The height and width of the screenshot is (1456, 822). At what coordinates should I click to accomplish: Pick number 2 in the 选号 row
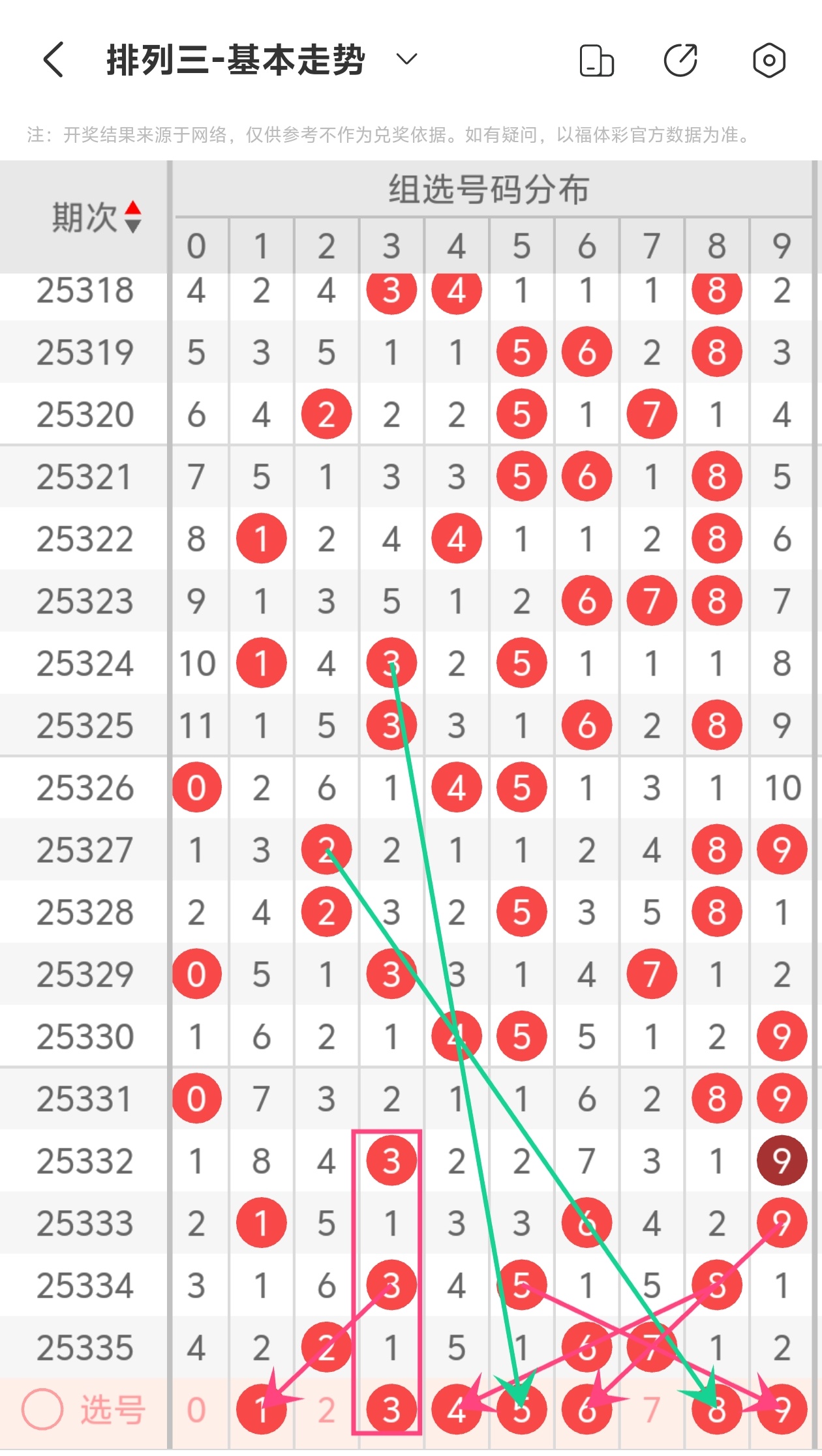pos(326,1410)
